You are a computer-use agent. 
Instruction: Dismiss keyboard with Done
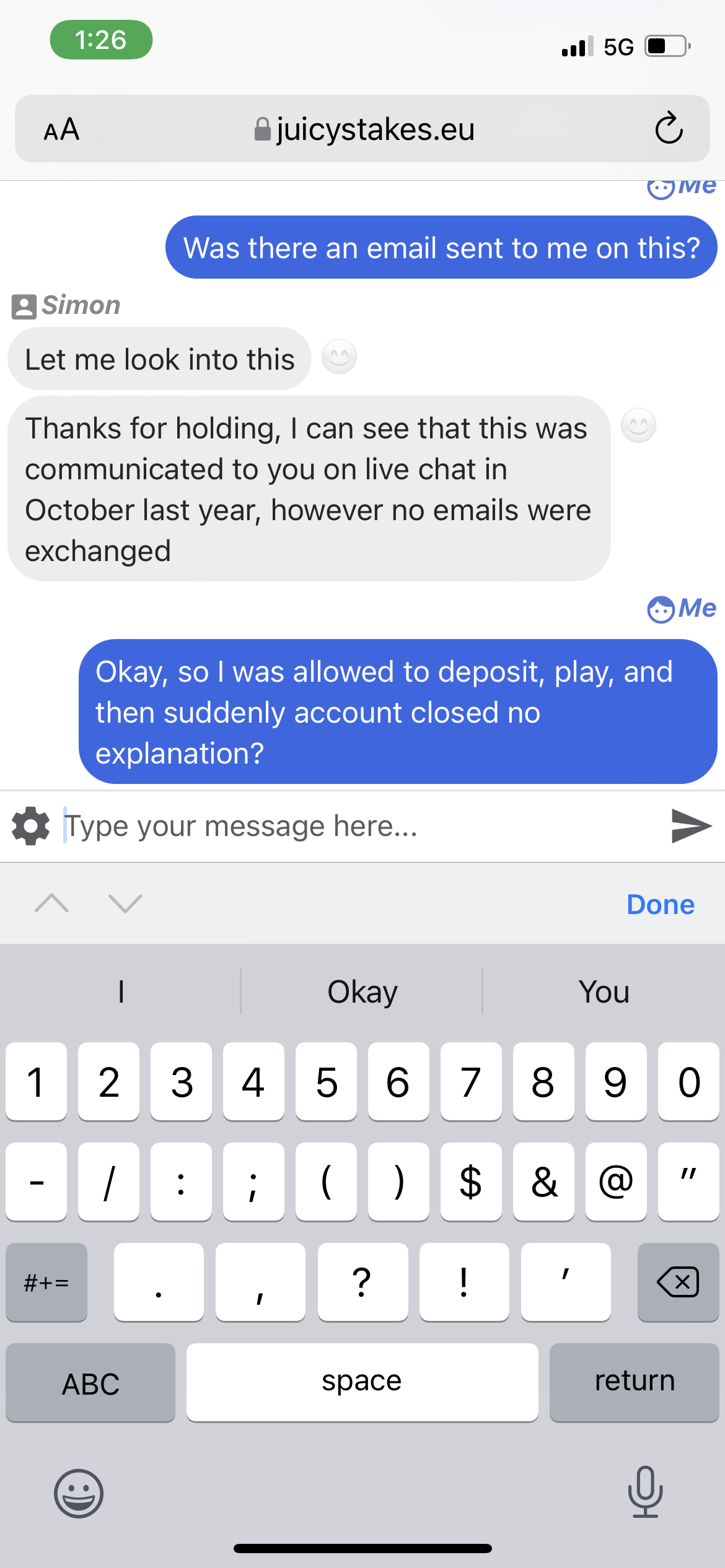point(660,904)
